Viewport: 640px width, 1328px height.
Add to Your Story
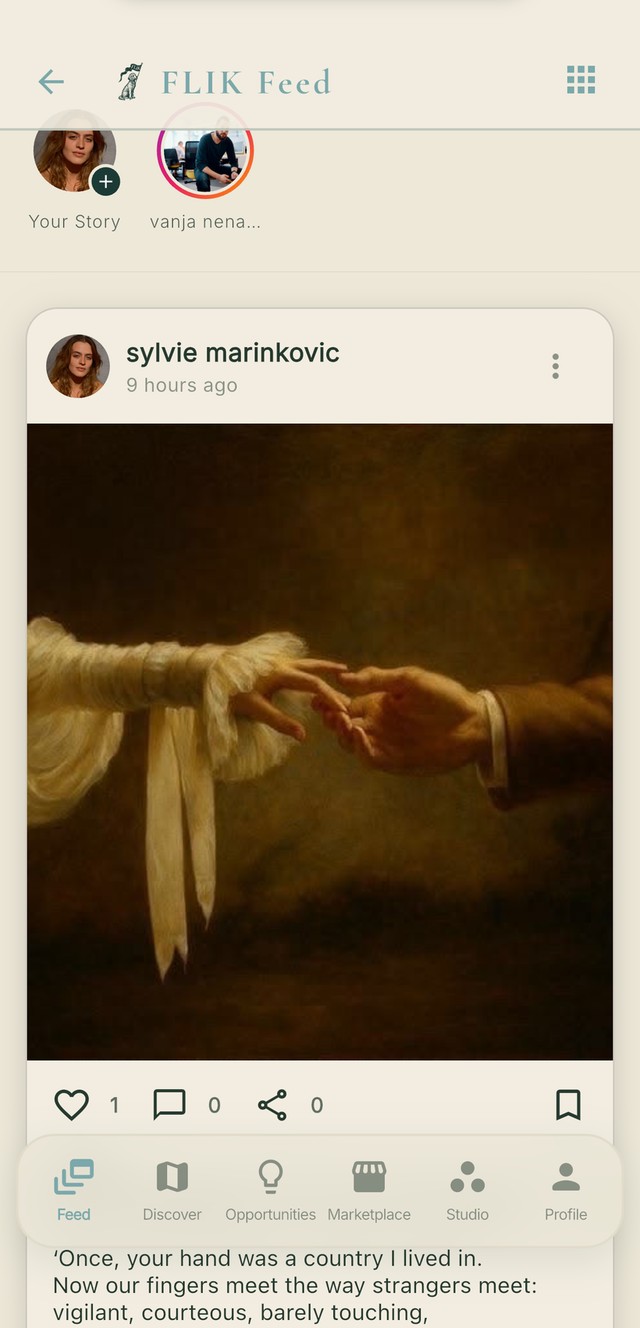(x=105, y=182)
